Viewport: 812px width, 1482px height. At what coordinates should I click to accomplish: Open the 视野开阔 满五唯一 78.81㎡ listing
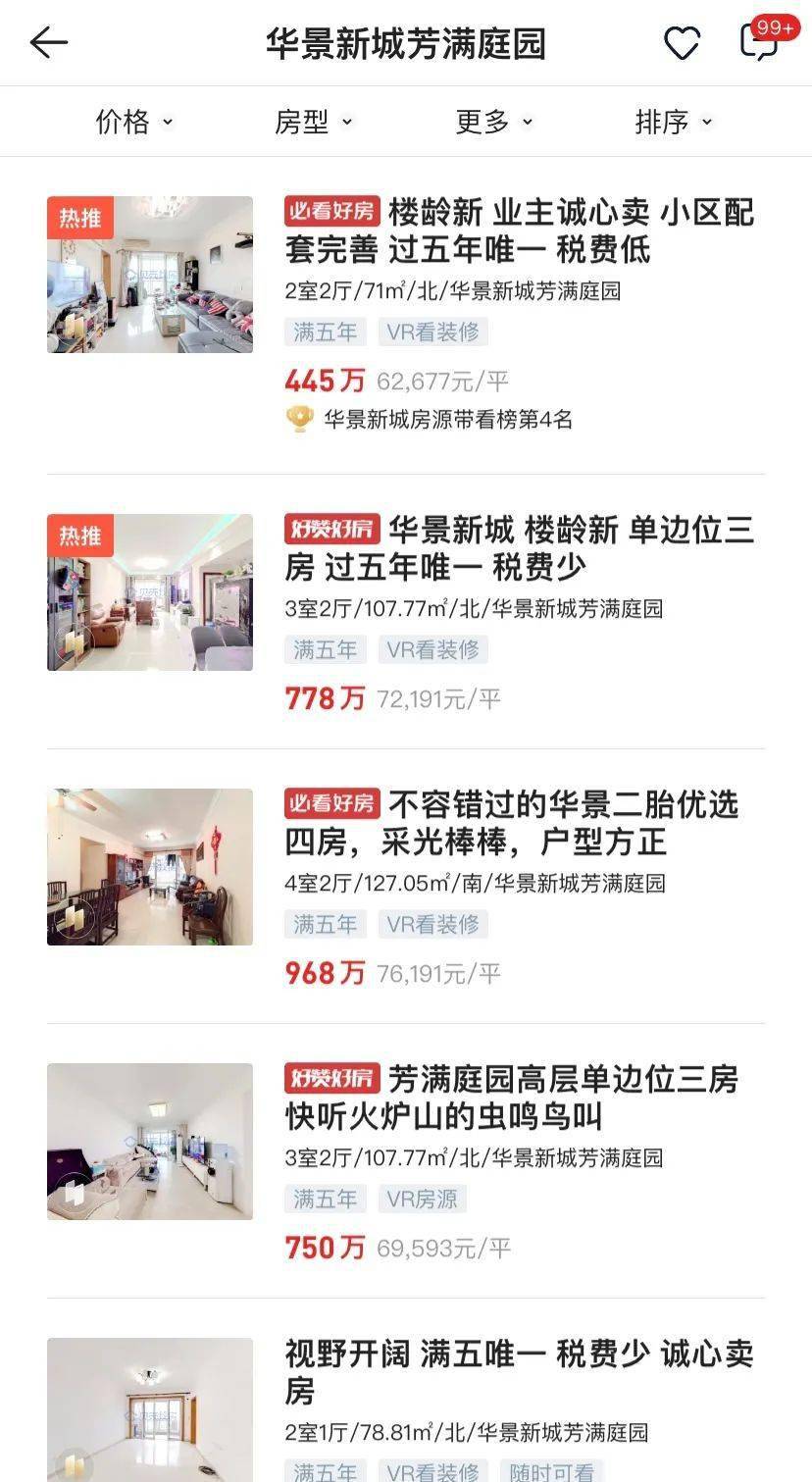click(520, 1373)
